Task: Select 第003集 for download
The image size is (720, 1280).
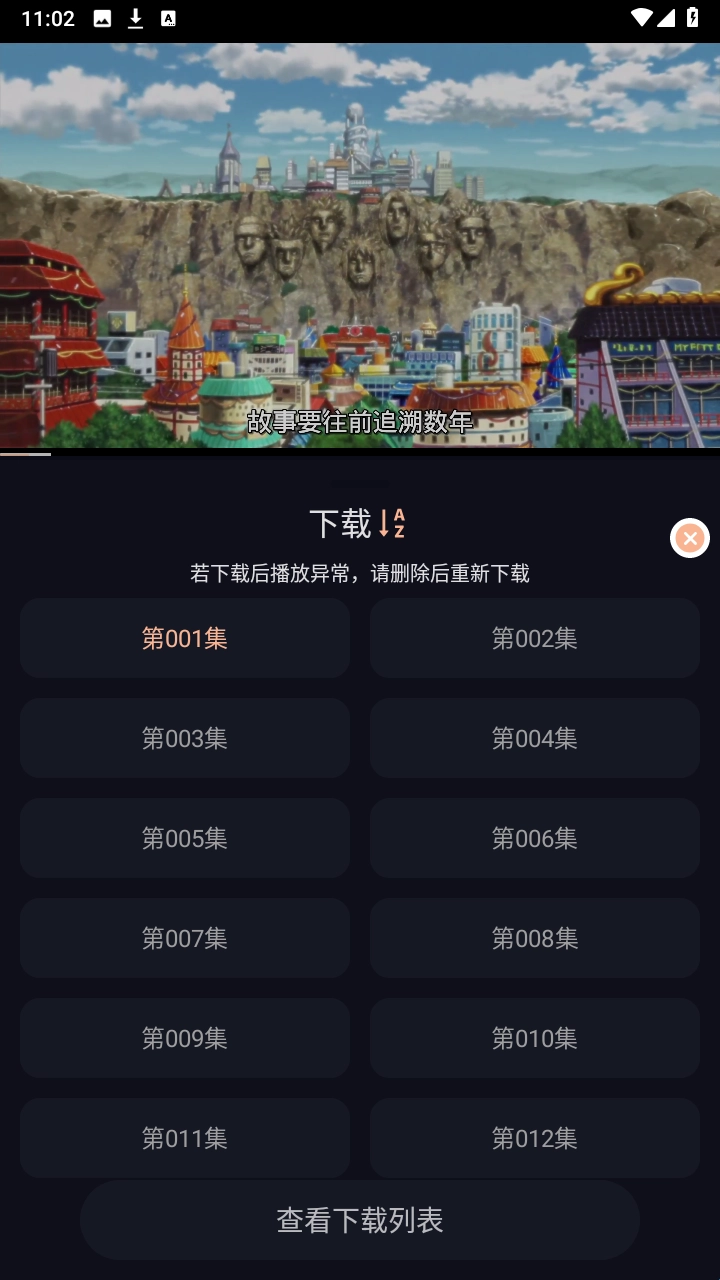Action: [x=185, y=738]
